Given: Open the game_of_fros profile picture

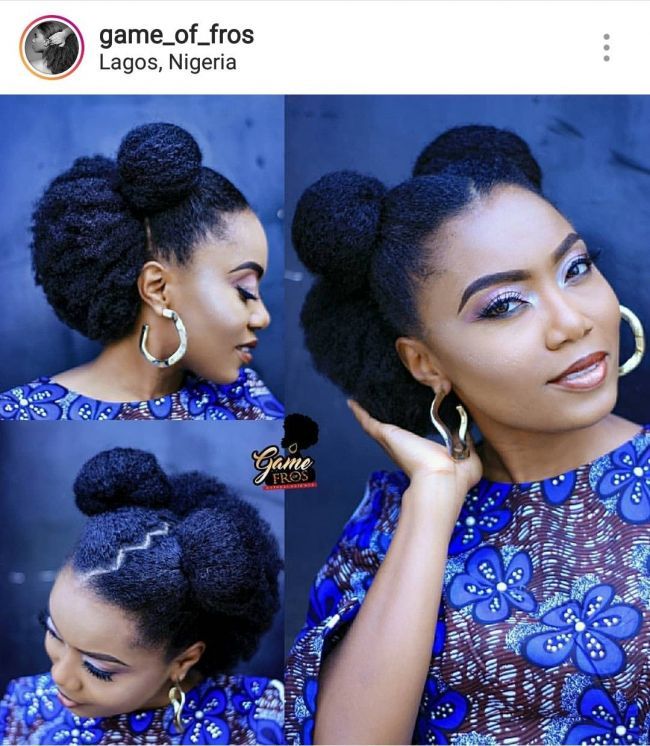Looking at the screenshot, I should tap(52, 47).
